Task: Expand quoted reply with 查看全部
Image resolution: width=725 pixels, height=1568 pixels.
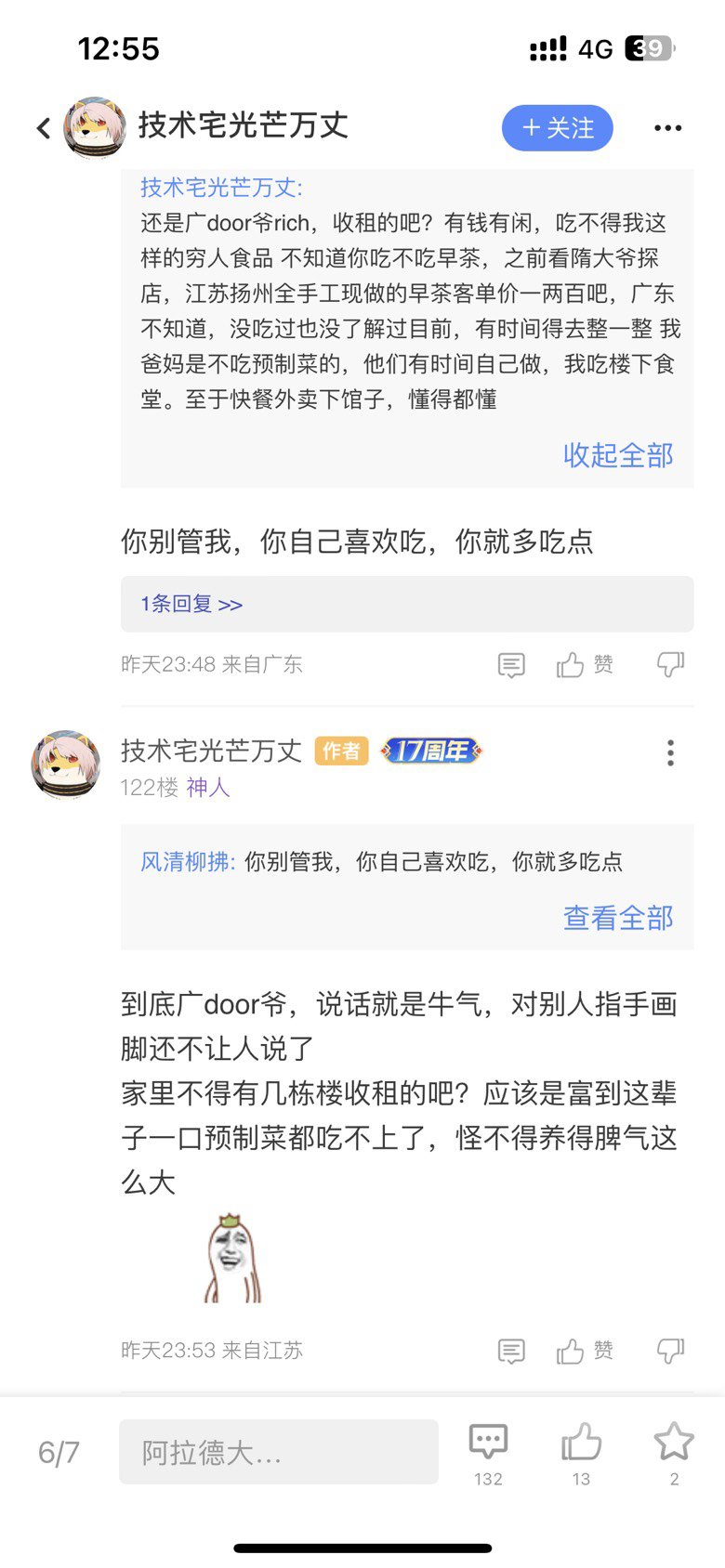Action: tap(618, 918)
